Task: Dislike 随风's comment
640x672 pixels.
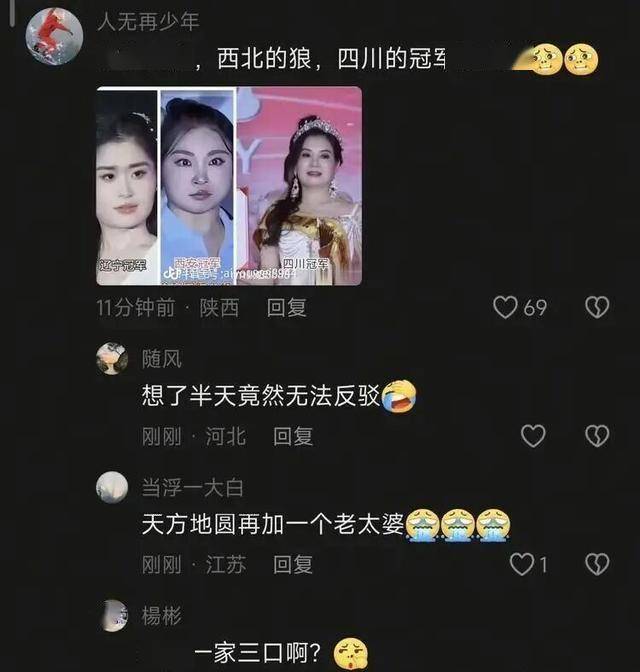Action: pyautogui.click(x=597, y=435)
